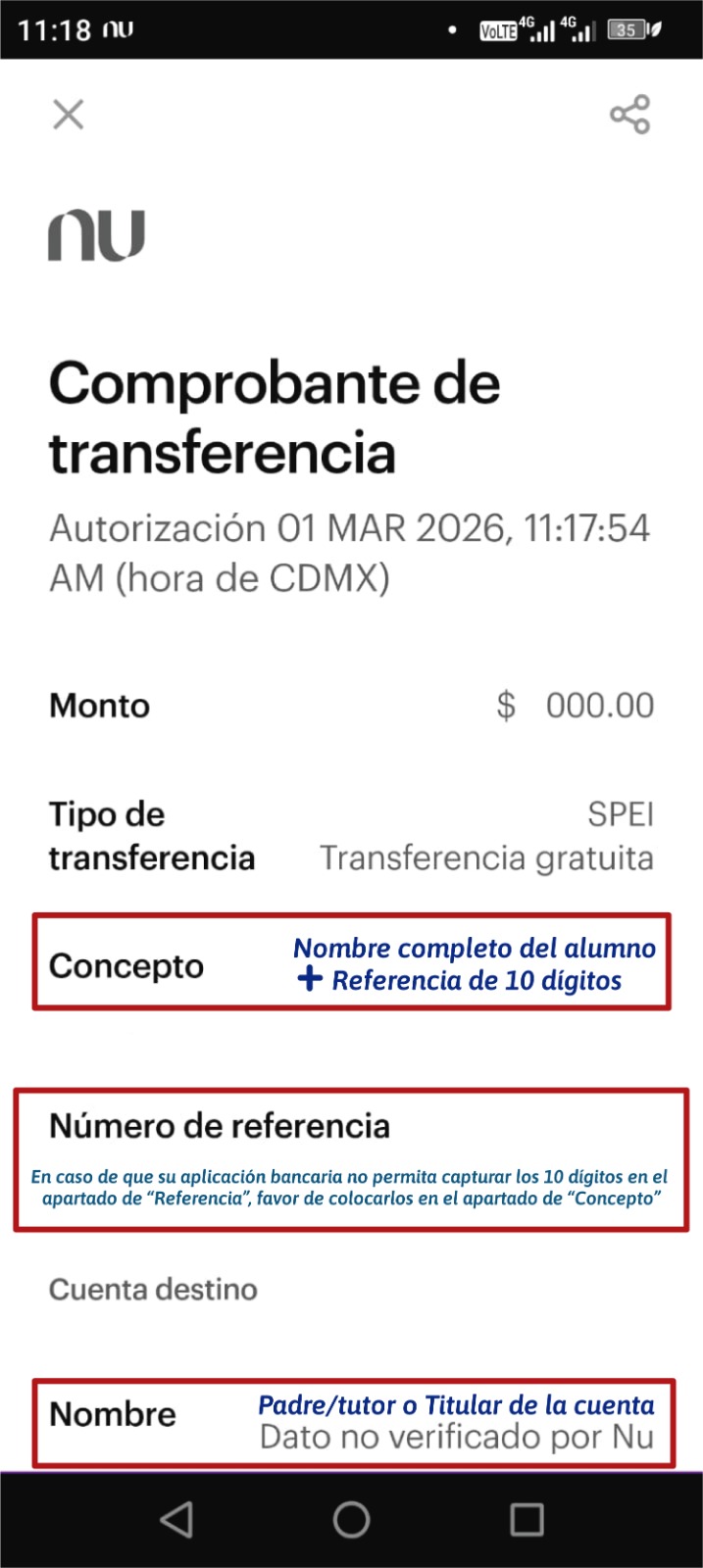The image size is (703, 1568).
Task: Return to the home screen
Action: [351, 1519]
